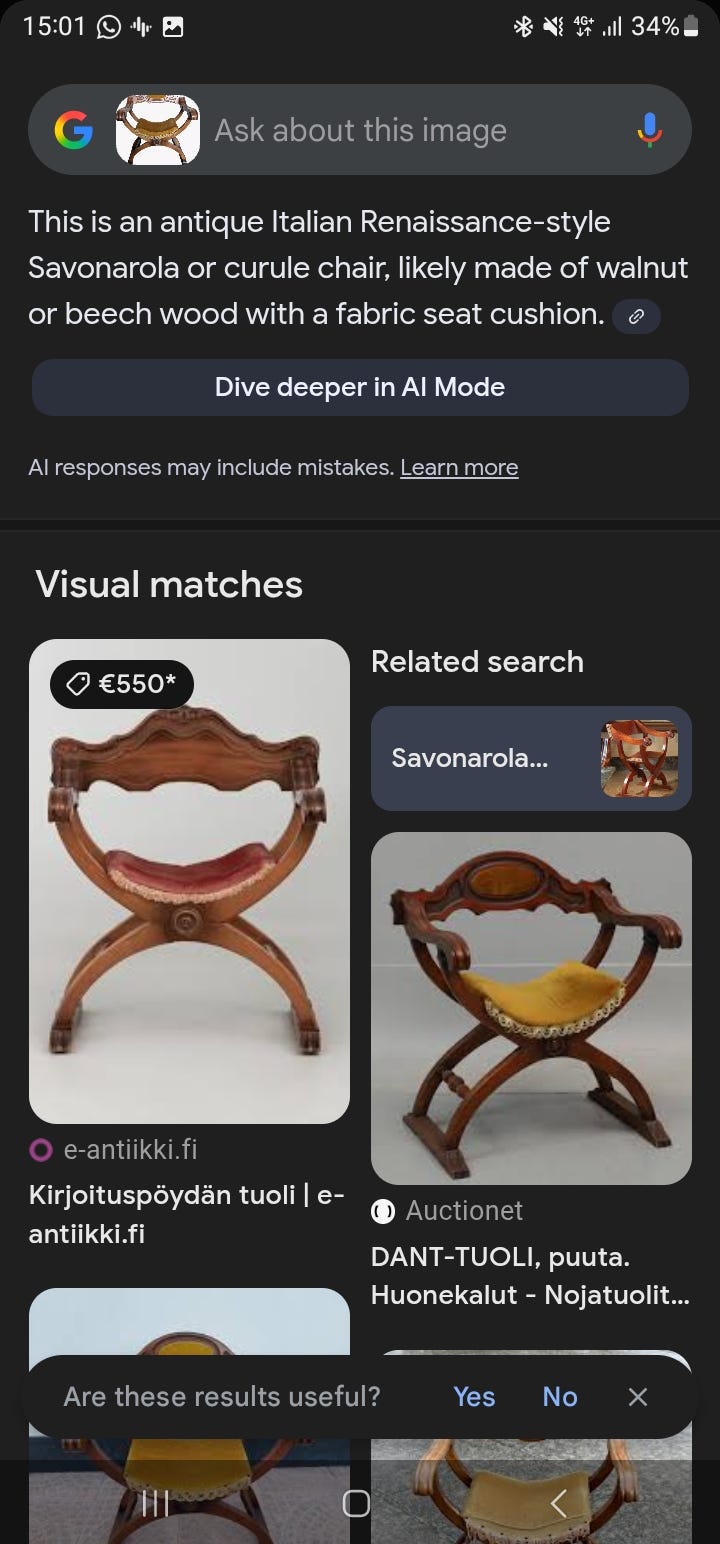Tap the Auctionet site favicon
Screen dimensions: 720x1544
(382, 1211)
